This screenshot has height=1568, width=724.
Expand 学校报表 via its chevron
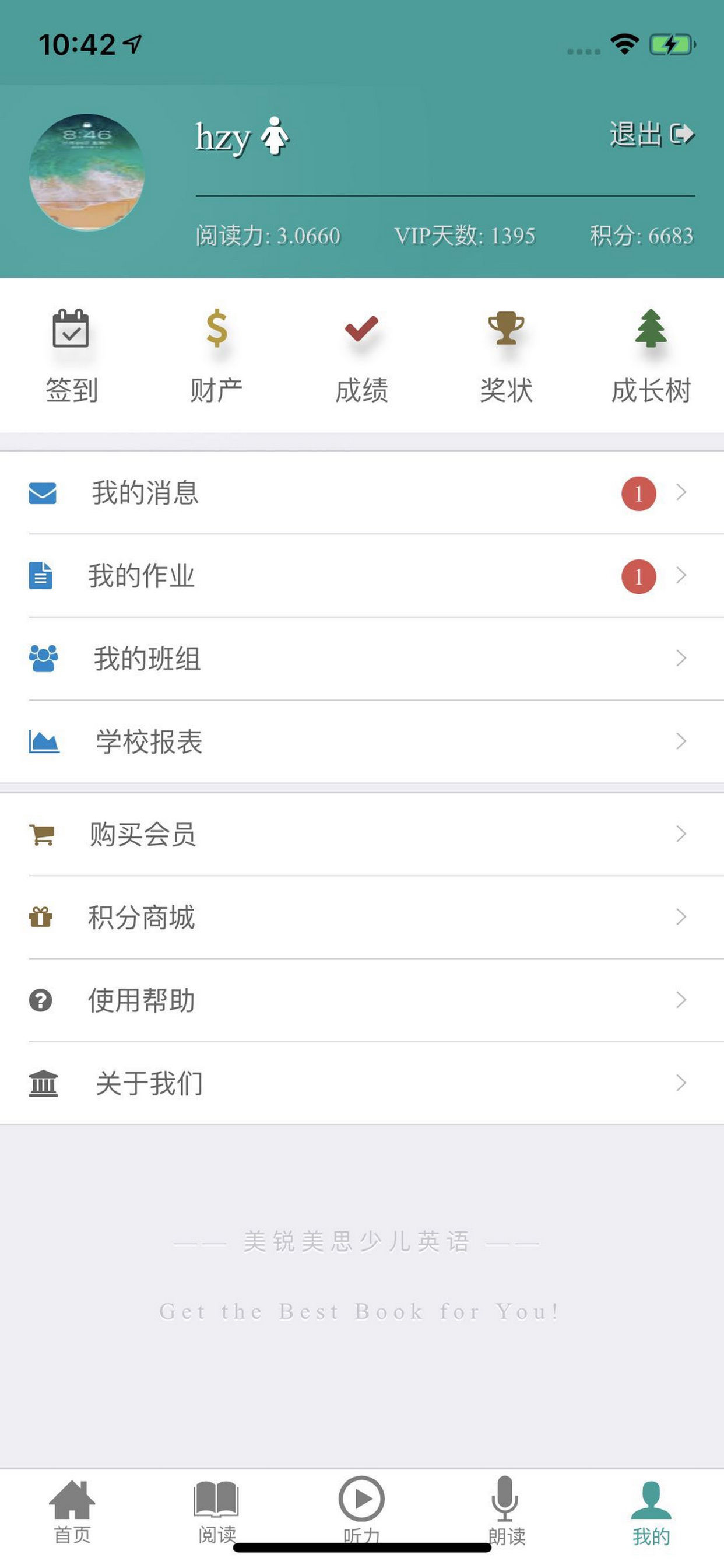pyautogui.click(x=681, y=741)
